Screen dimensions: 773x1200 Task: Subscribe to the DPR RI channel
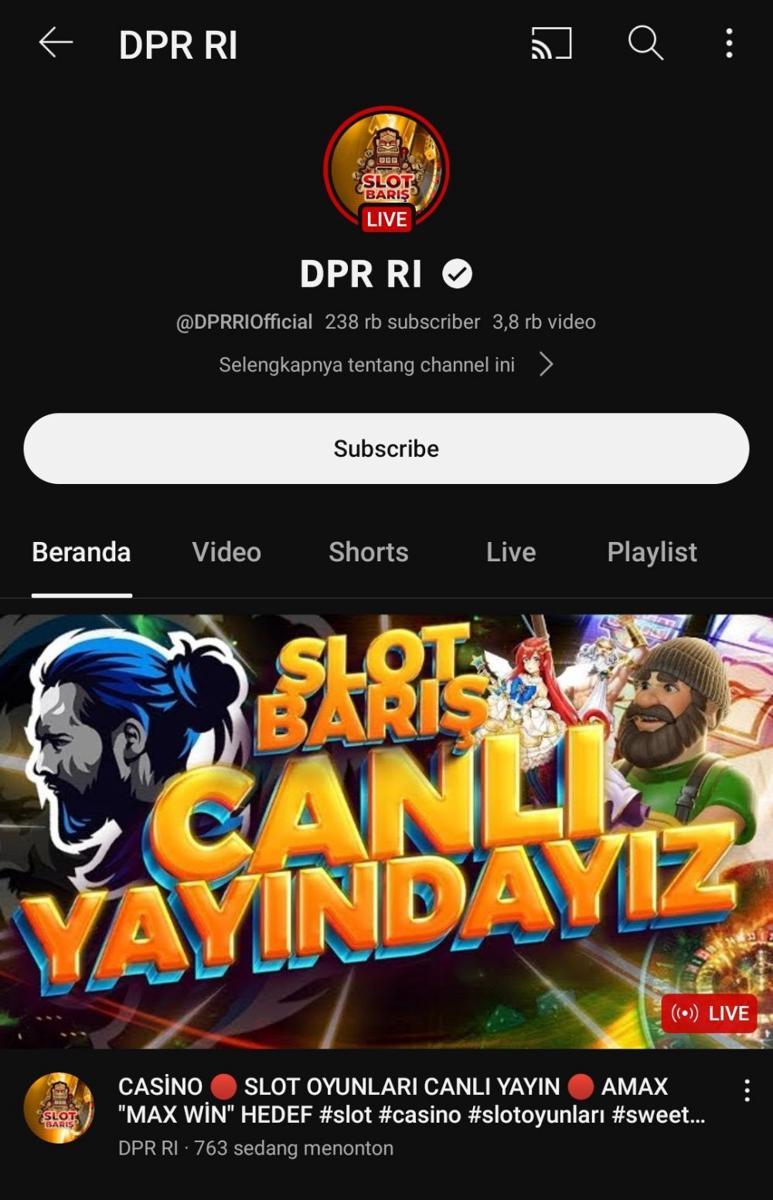tap(386, 449)
